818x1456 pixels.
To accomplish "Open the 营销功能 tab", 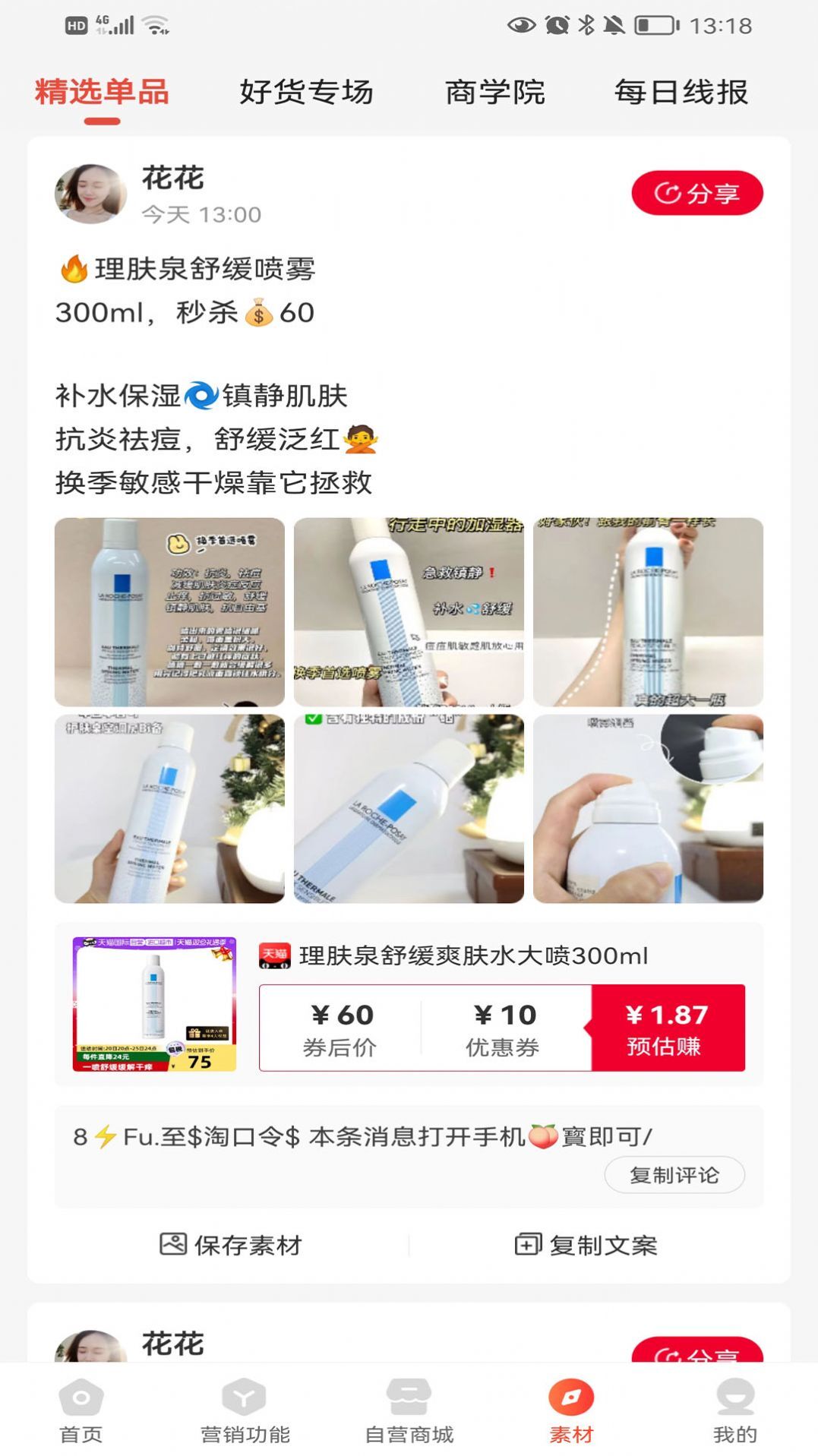I will coord(245,1411).
